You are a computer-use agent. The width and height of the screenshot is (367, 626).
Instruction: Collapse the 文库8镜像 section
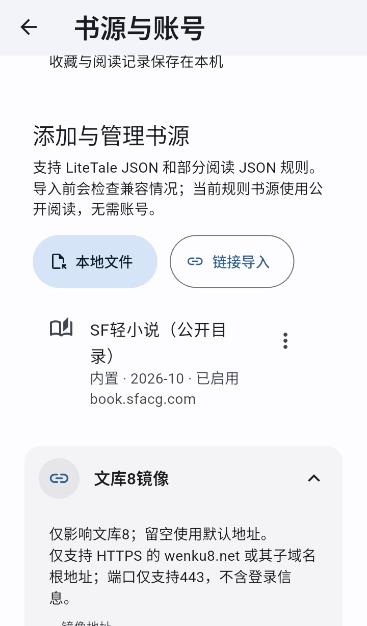[x=314, y=478]
